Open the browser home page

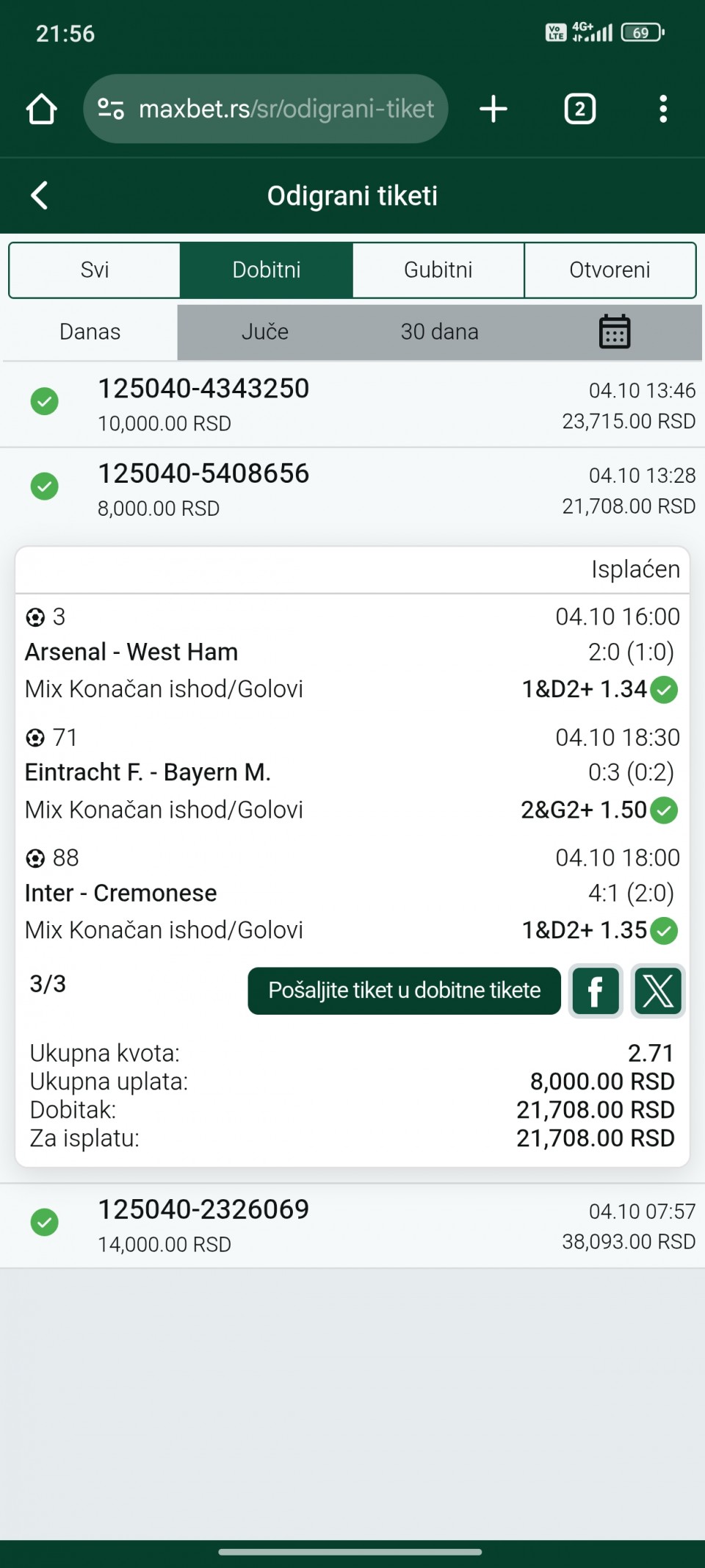coord(41,109)
